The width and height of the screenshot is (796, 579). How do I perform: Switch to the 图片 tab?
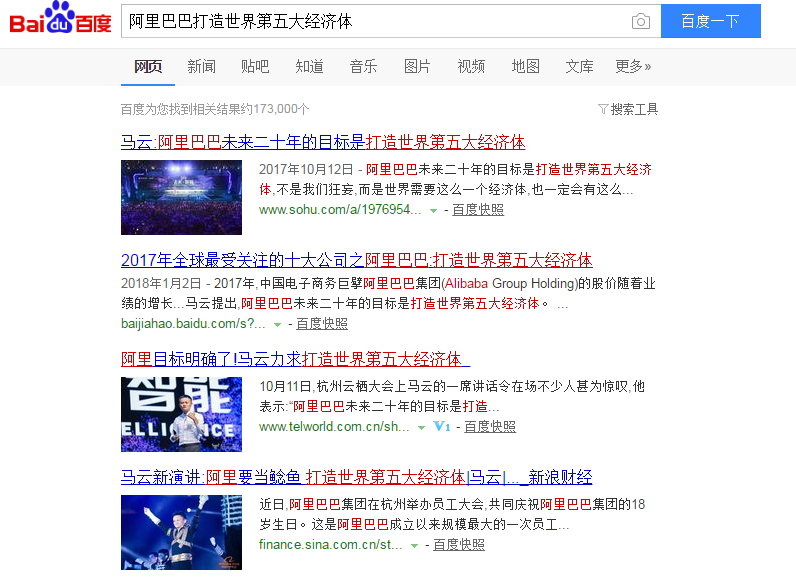click(417, 66)
